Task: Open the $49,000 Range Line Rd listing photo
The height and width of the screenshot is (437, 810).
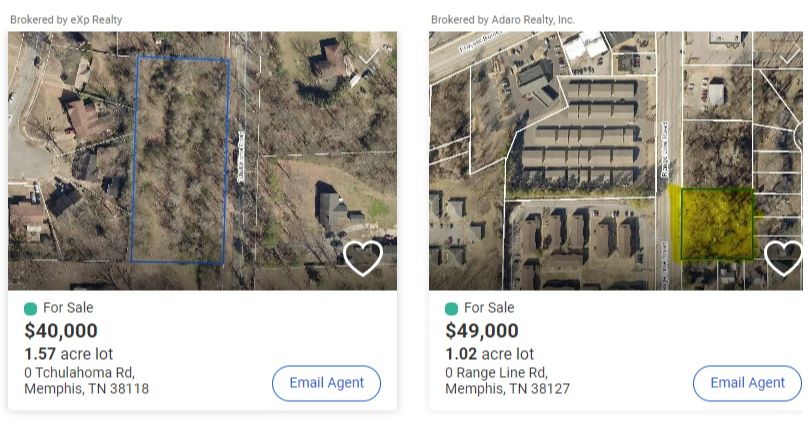Action: pos(600,160)
